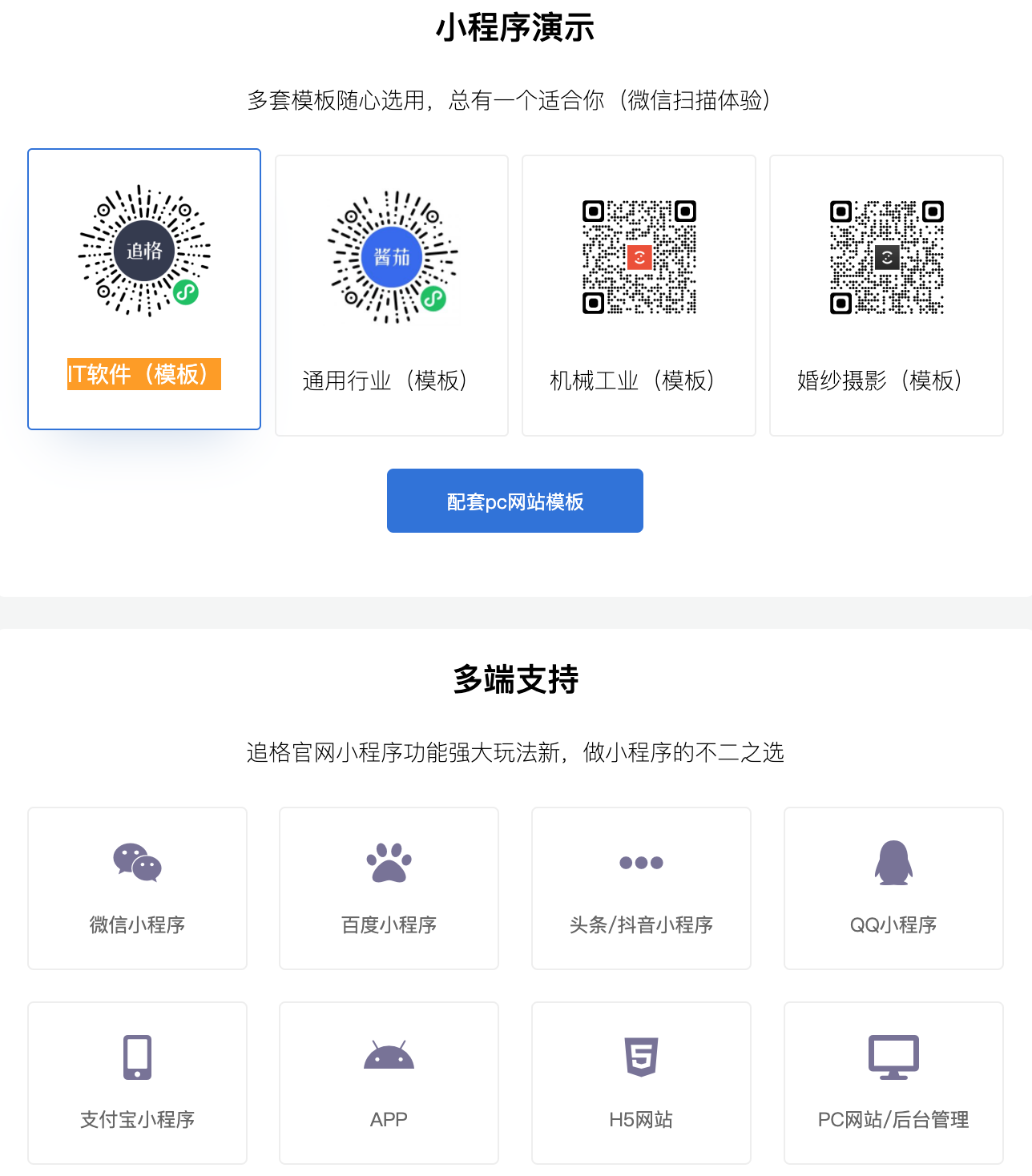Open the 通用行业（模板）card
1032x1176 pixels.
coord(392,296)
